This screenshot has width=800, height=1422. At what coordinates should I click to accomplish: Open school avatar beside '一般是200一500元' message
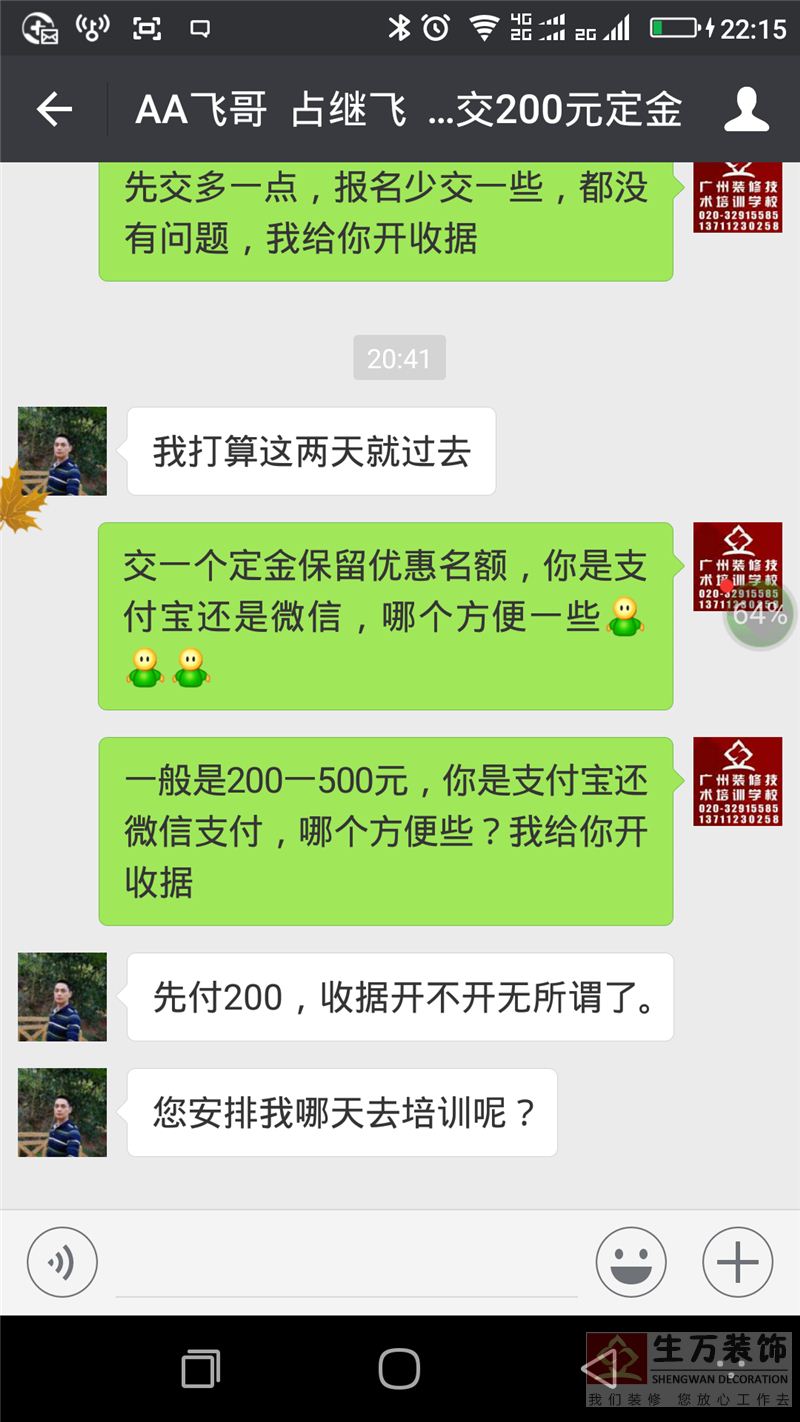click(x=737, y=782)
